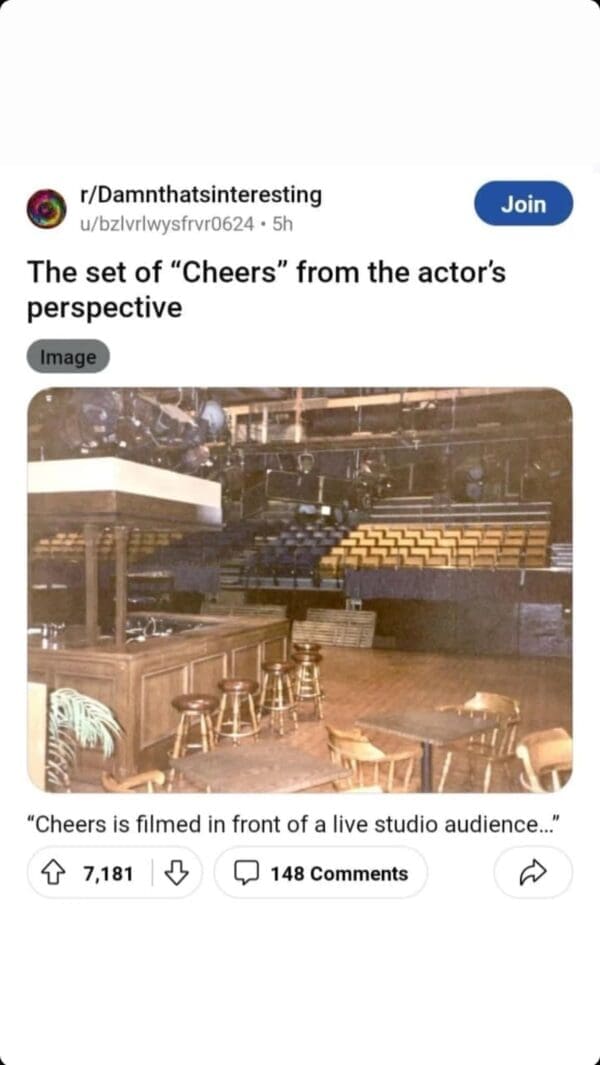
Task: Filter posts by the Image flair
Action: [x=68, y=357]
